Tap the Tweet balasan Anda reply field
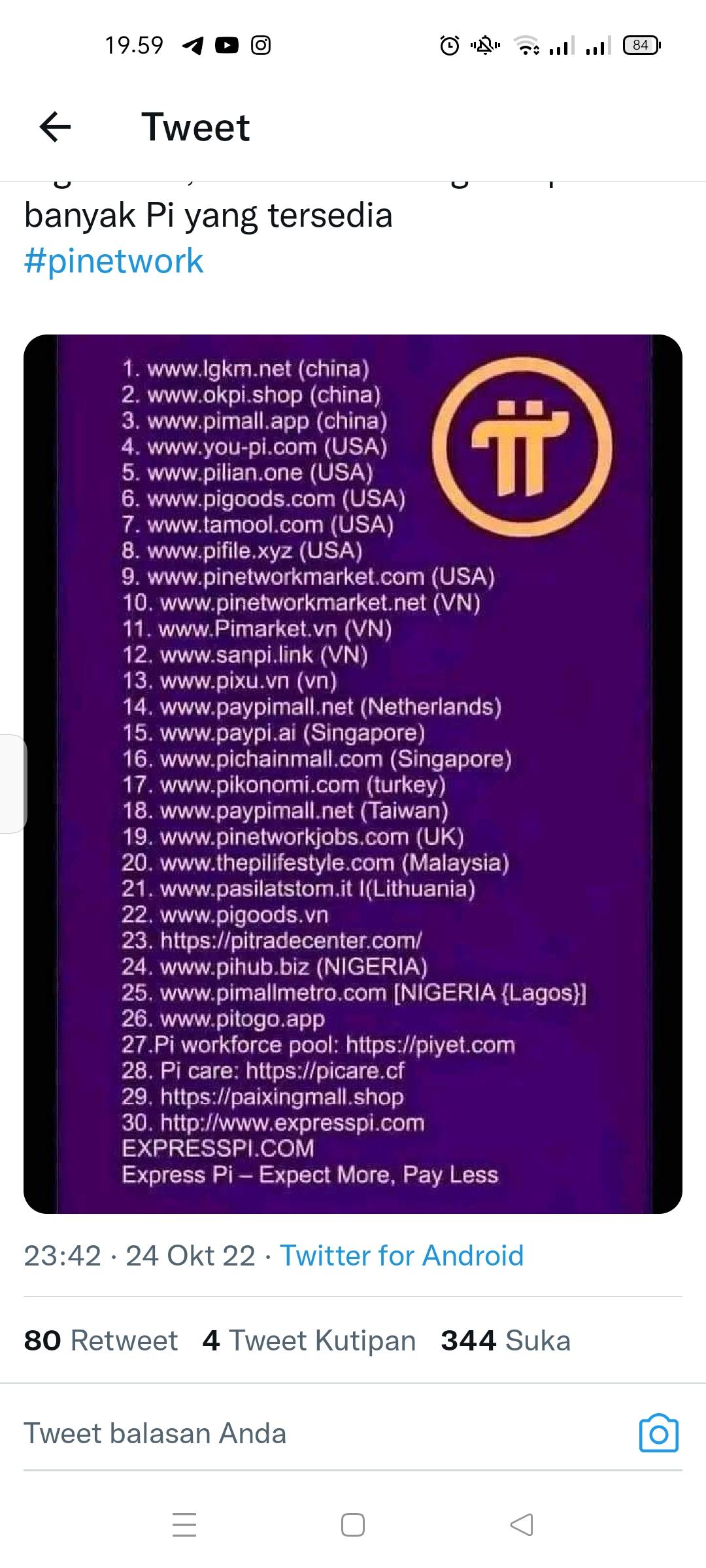Viewport: 706px width, 1568px height. (x=261, y=1433)
